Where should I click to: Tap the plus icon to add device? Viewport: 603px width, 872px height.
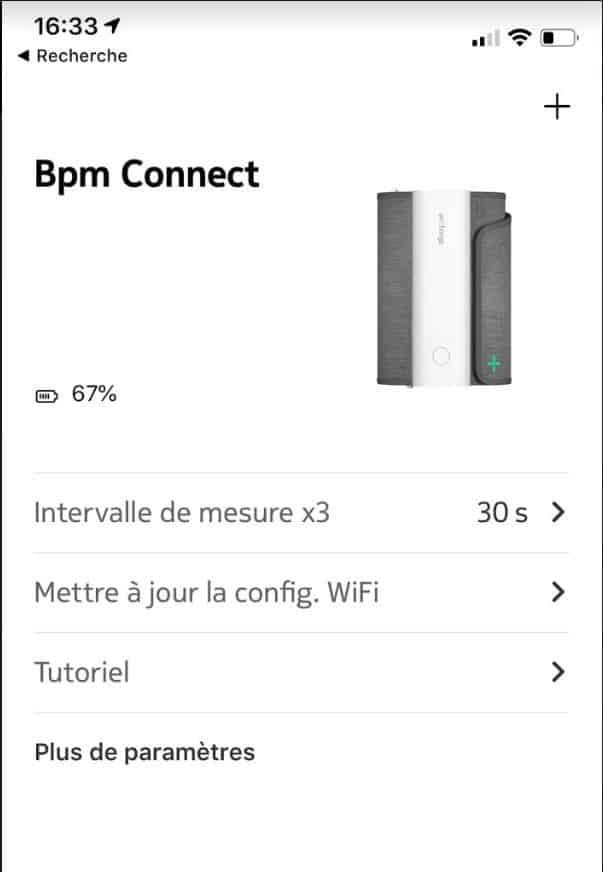pyautogui.click(x=556, y=107)
